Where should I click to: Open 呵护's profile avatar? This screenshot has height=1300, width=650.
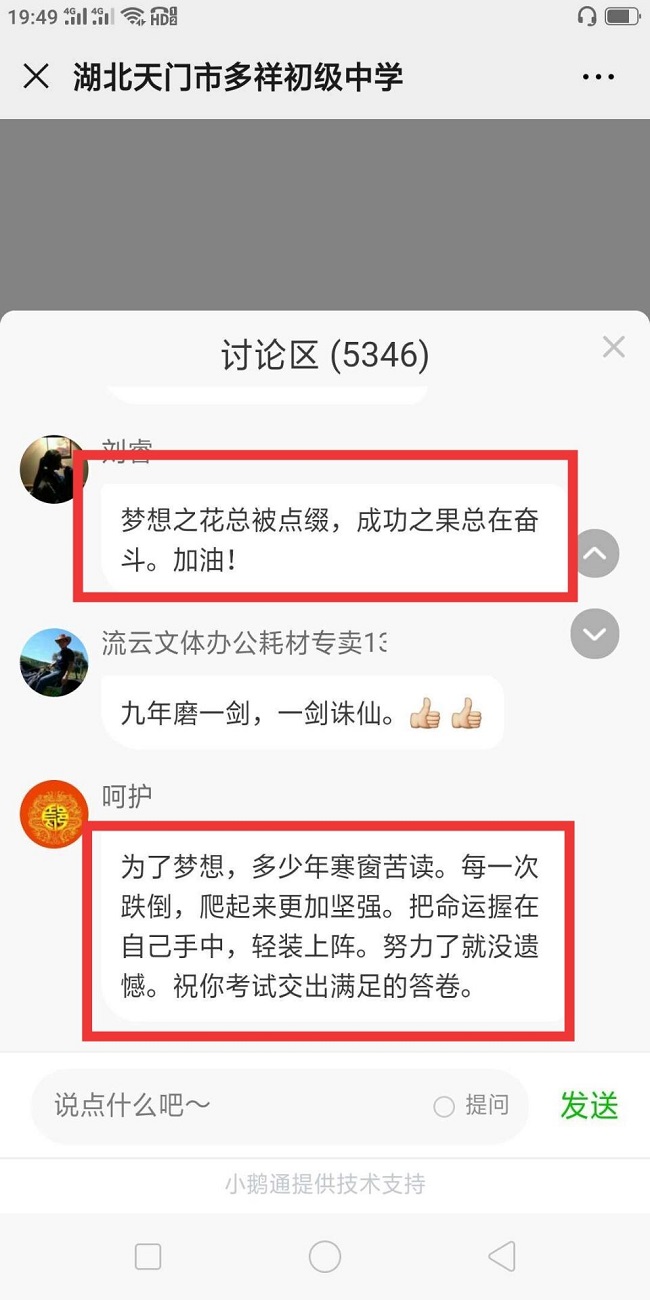click(54, 814)
